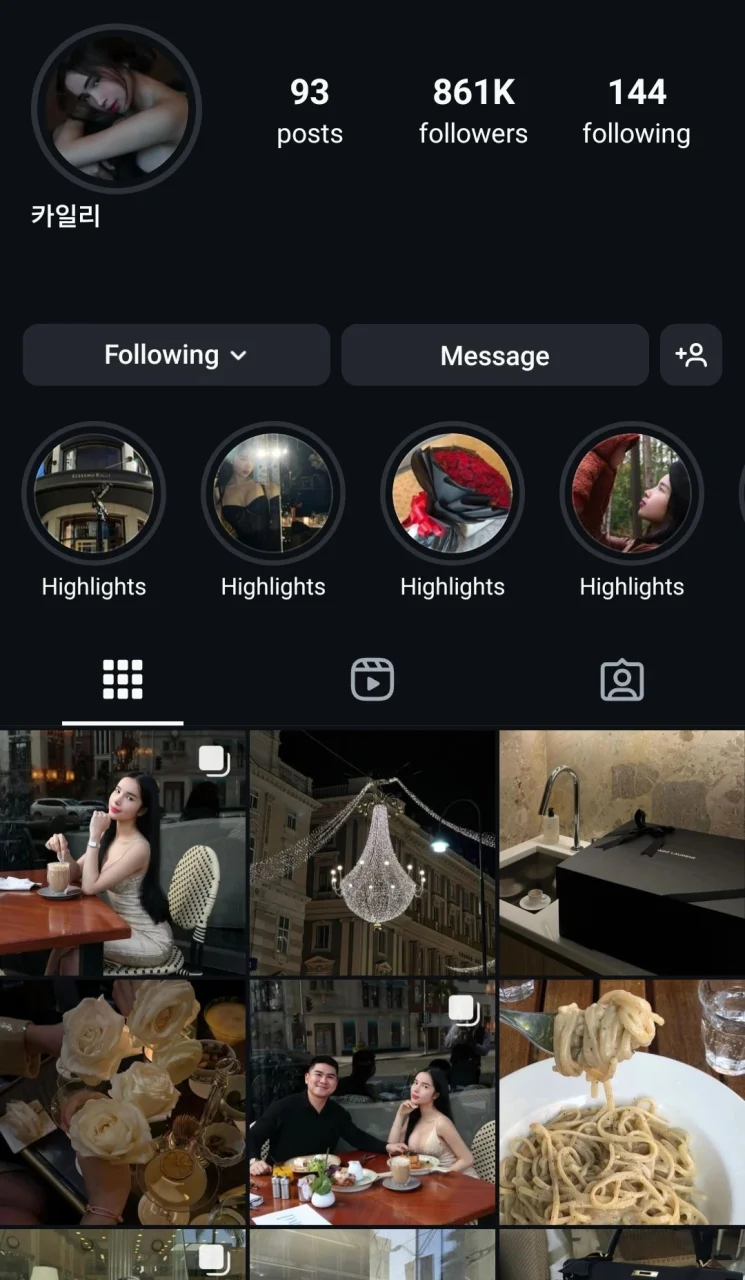Screen dimensions: 745x1280
Task: Open the forest red sweater highlight
Action: [631, 494]
